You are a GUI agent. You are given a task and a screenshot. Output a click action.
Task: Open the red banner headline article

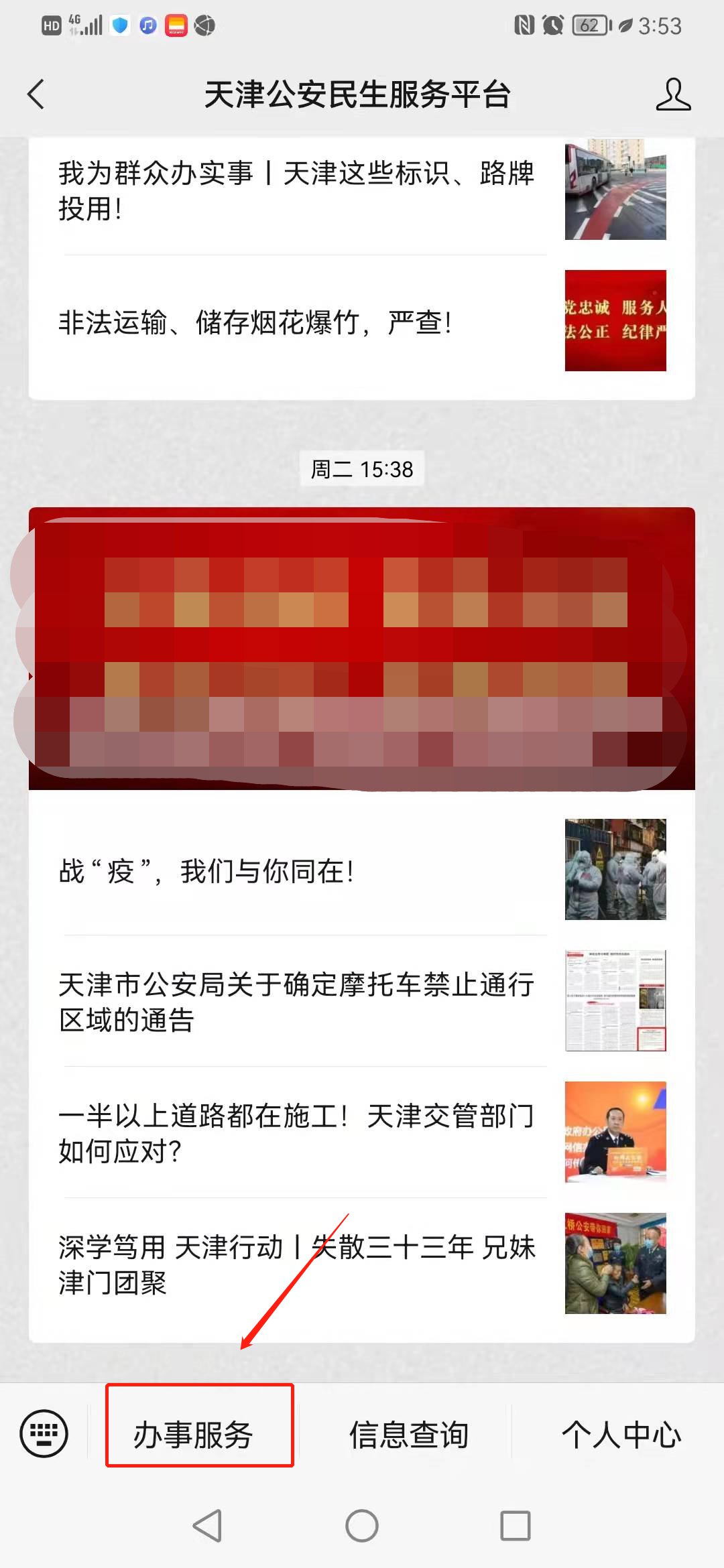point(362,649)
